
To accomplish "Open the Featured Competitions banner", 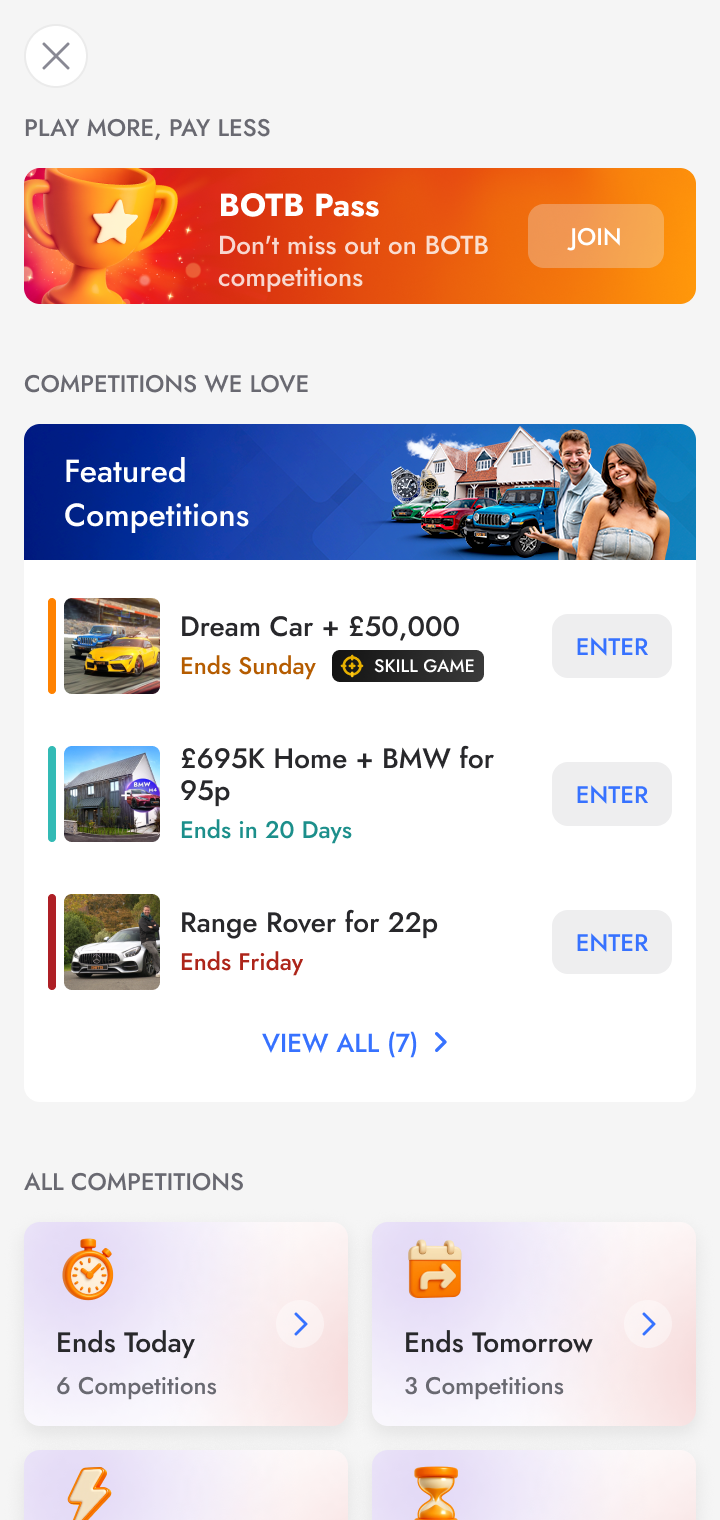I will [x=360, y=492].
